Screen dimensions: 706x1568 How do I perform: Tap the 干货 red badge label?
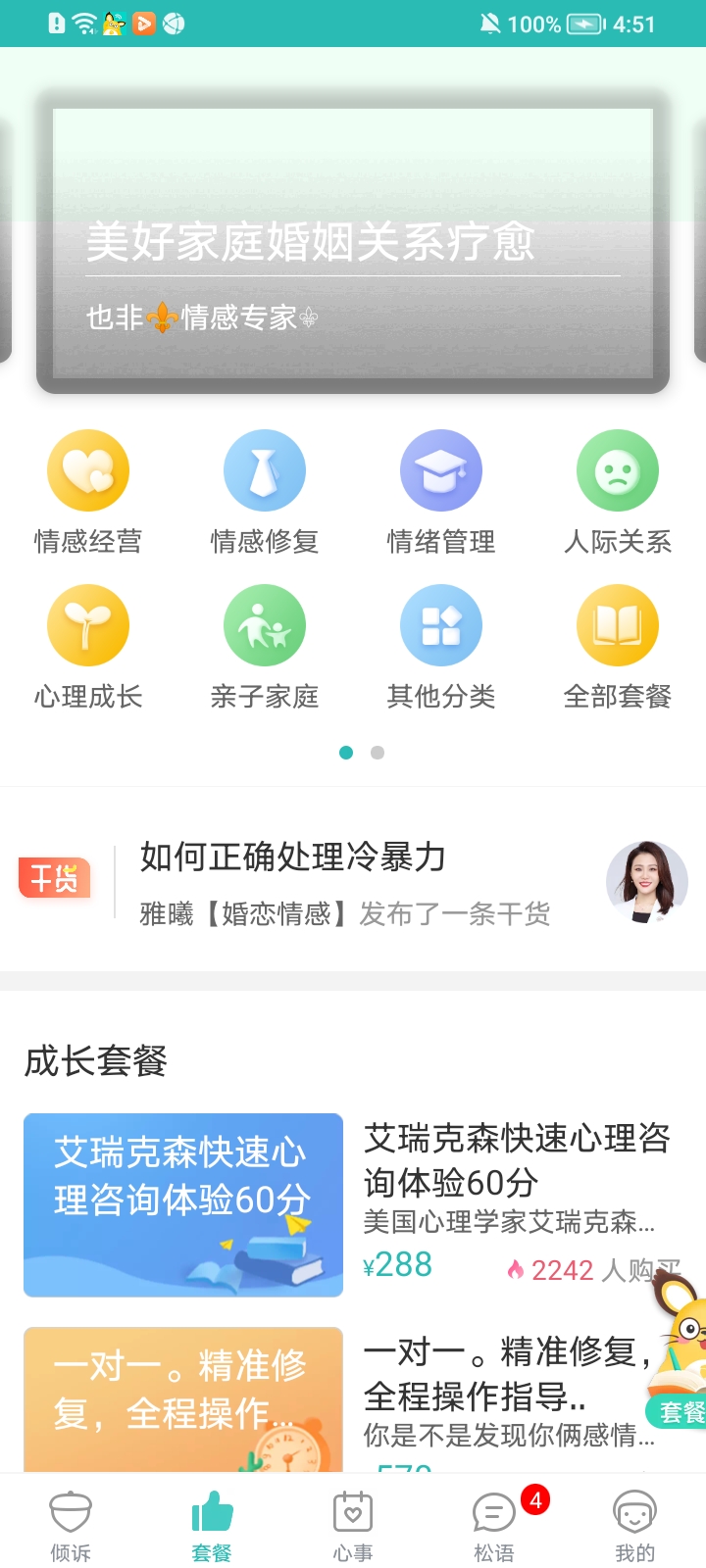click(x=54, y=877)
